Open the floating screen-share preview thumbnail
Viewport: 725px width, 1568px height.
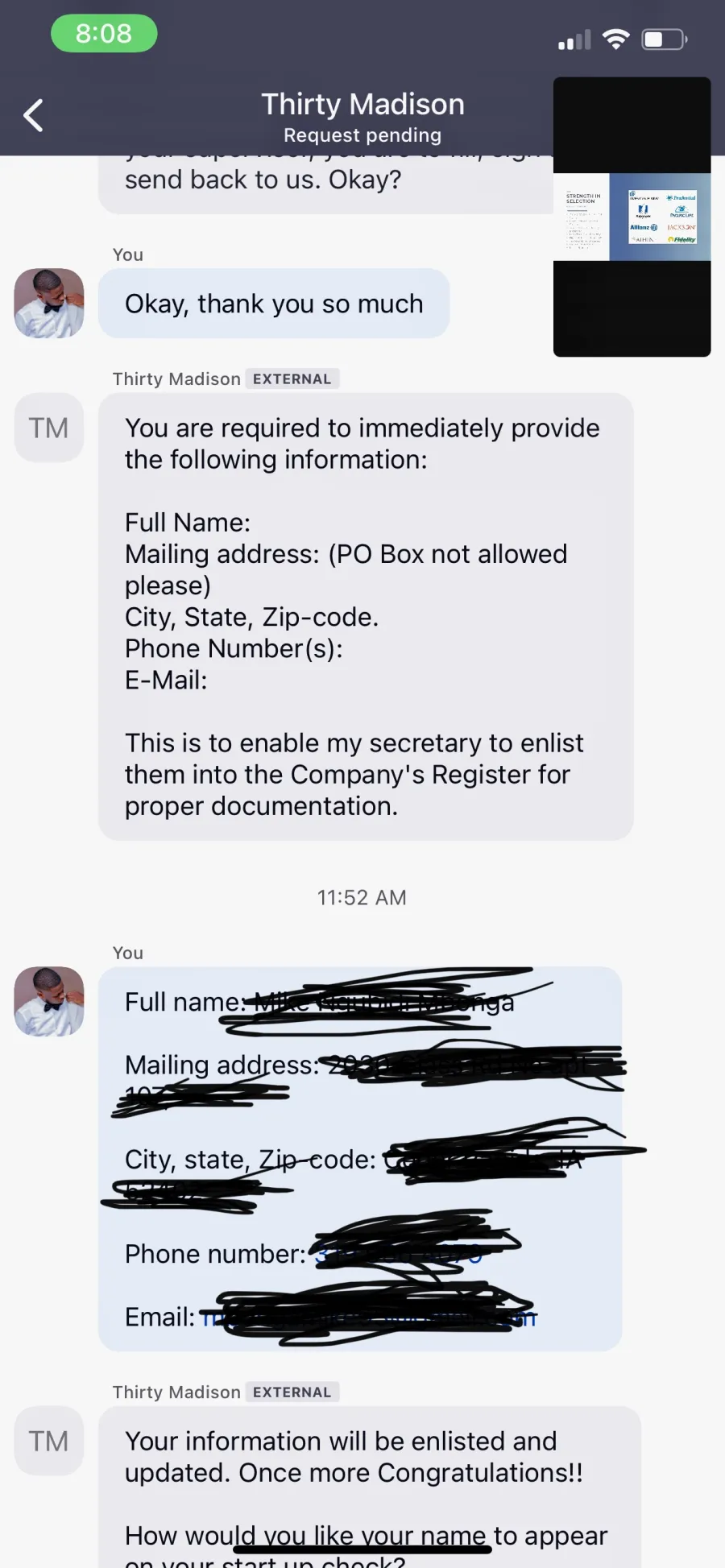coord(632,217)
